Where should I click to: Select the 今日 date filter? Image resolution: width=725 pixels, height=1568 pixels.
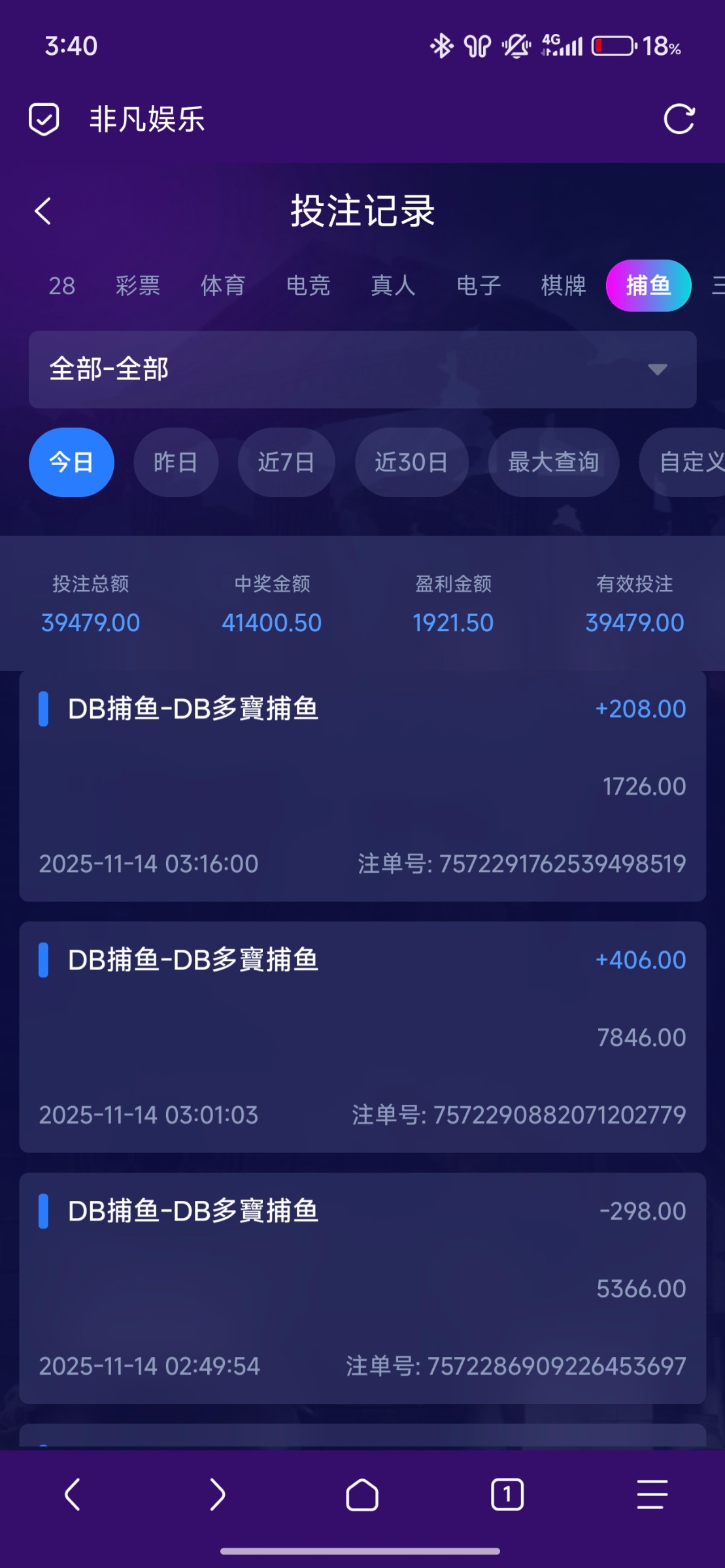pyautogui.click(x=71, y=462)
